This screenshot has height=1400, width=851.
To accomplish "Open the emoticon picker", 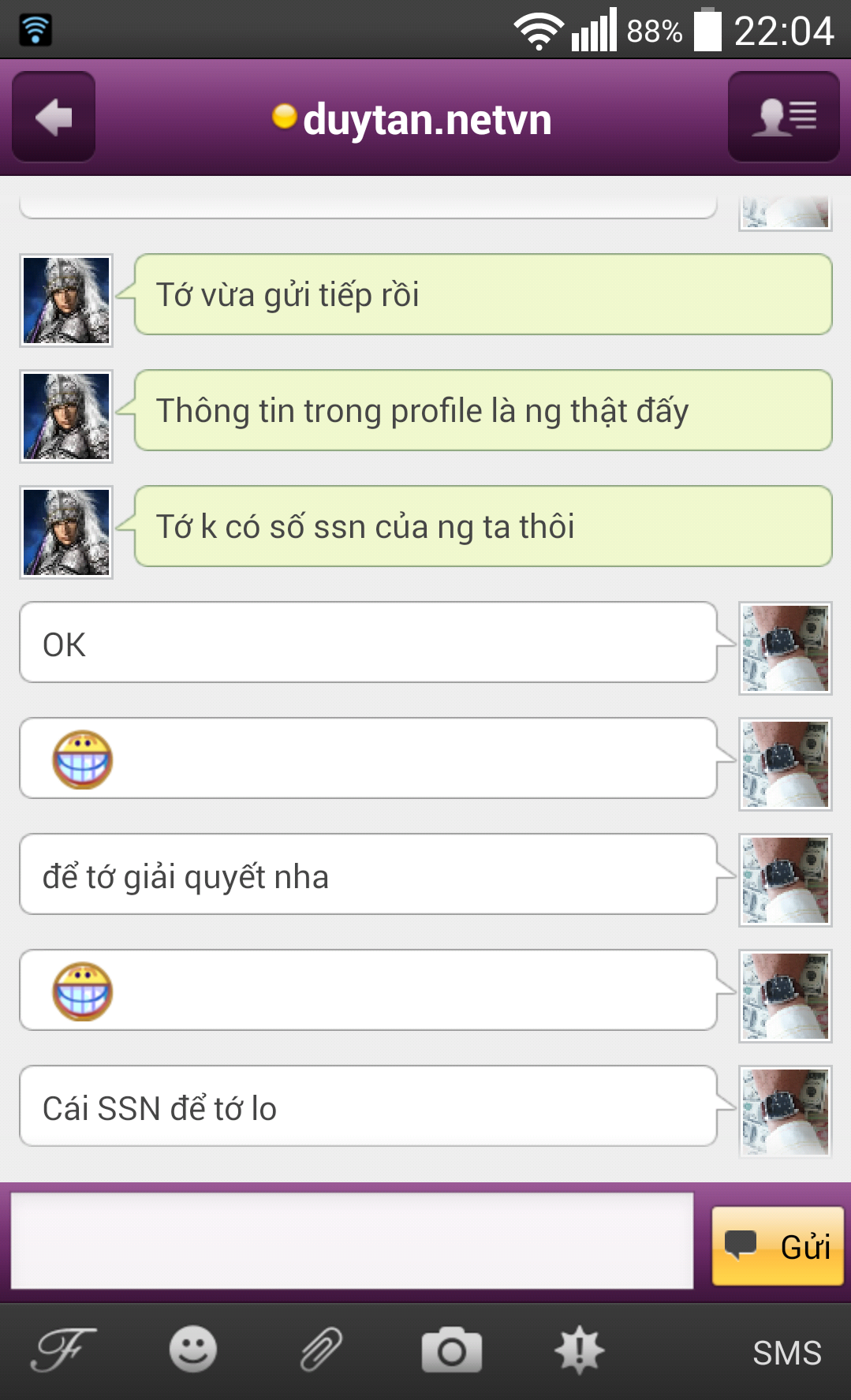I will [x=192, y=1350].
